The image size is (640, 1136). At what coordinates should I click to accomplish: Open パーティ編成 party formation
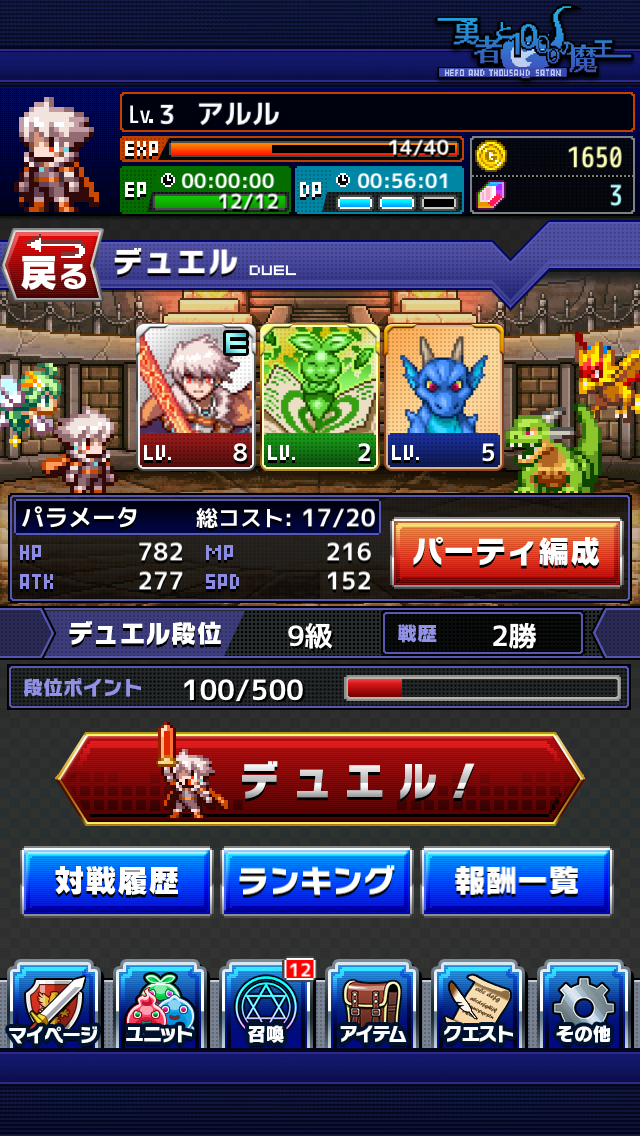(x=506, y=552)
